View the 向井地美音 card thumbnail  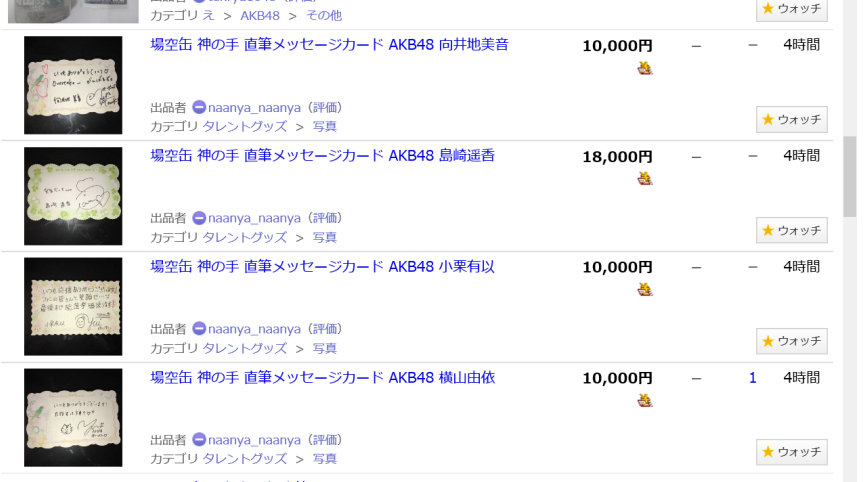(x=73, y=85)
